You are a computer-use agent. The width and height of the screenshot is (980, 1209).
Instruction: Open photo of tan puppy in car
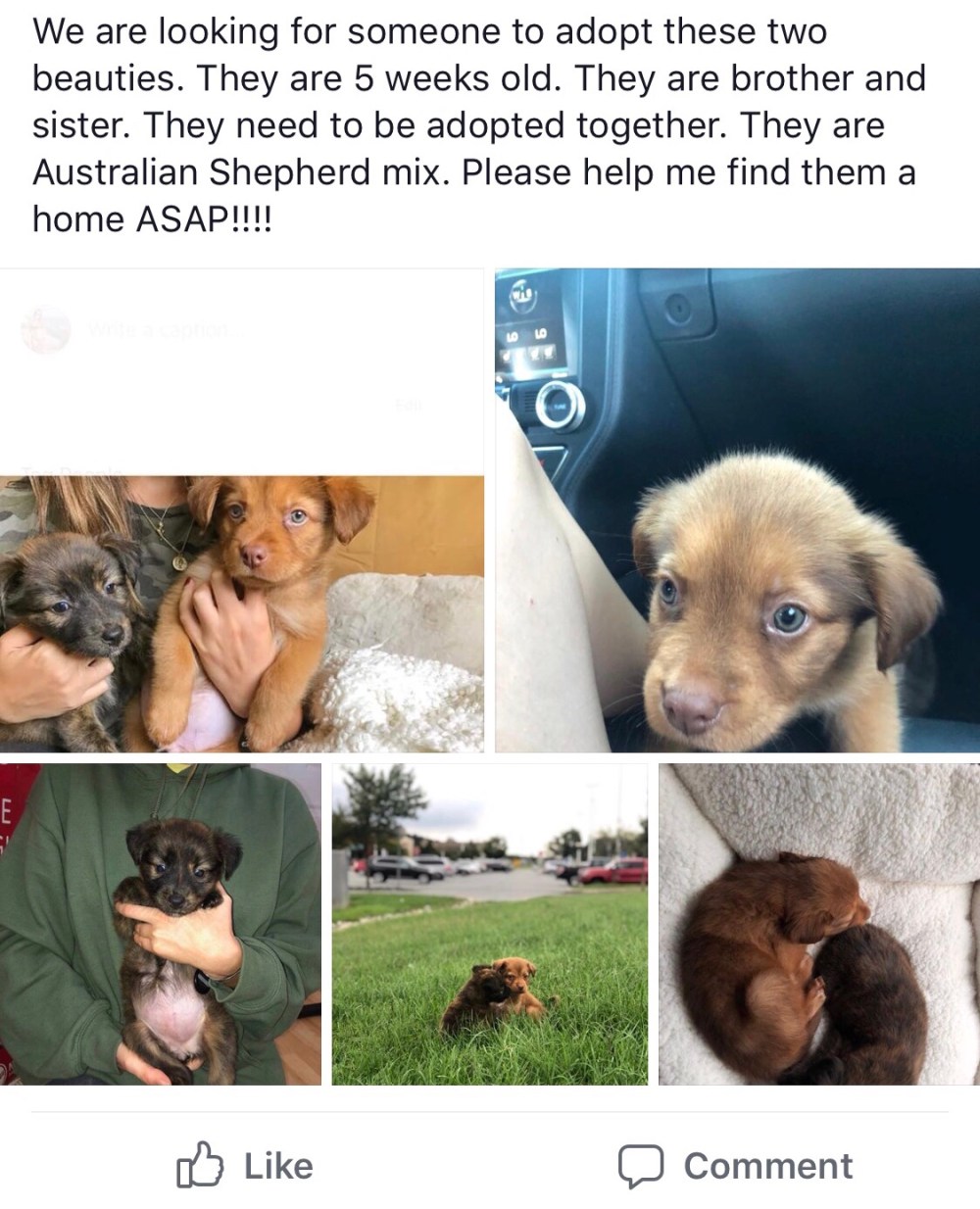[x=737, y=509]
